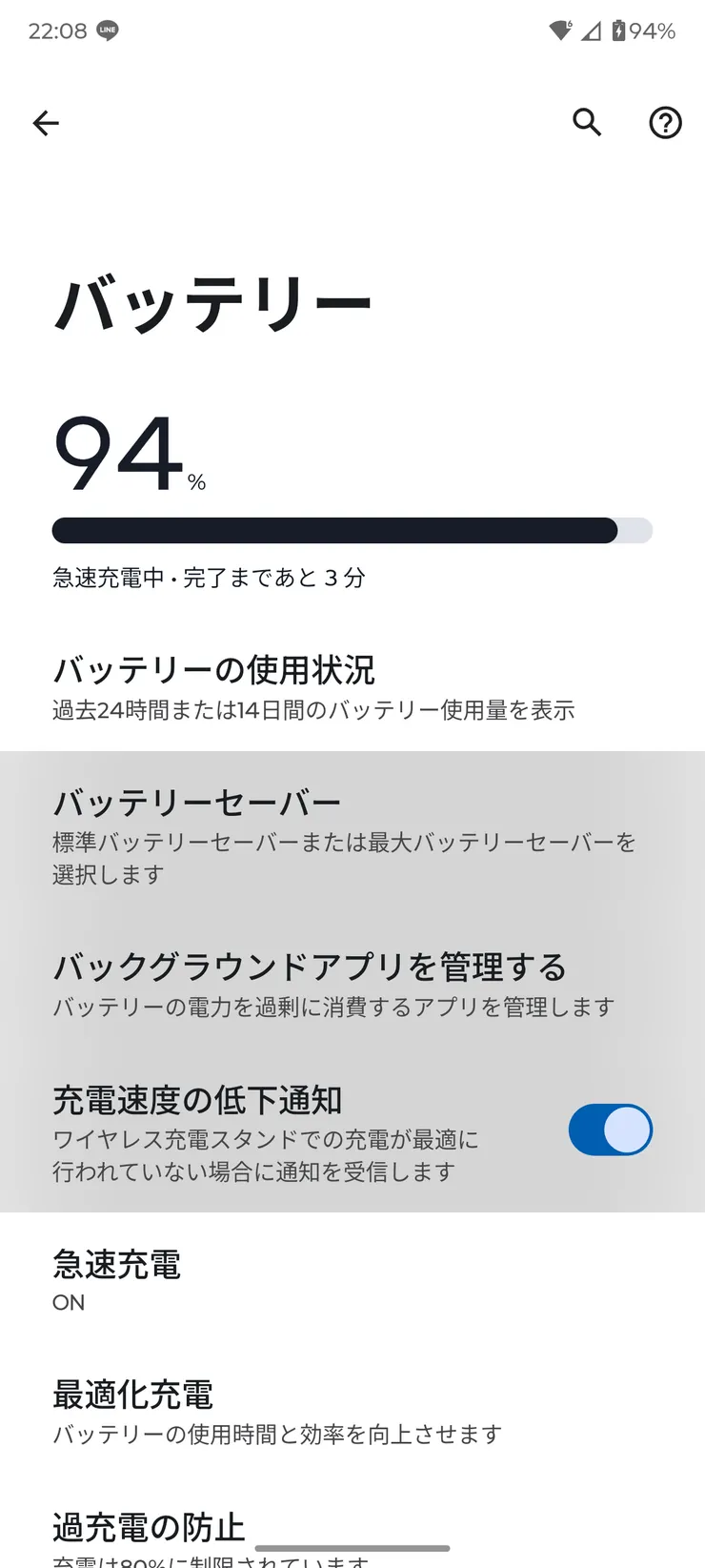This screenshot has height=1568, width=705.
Task: Turn off 充電速度の低下通知 switch
Action: [x=610, y=1130]
